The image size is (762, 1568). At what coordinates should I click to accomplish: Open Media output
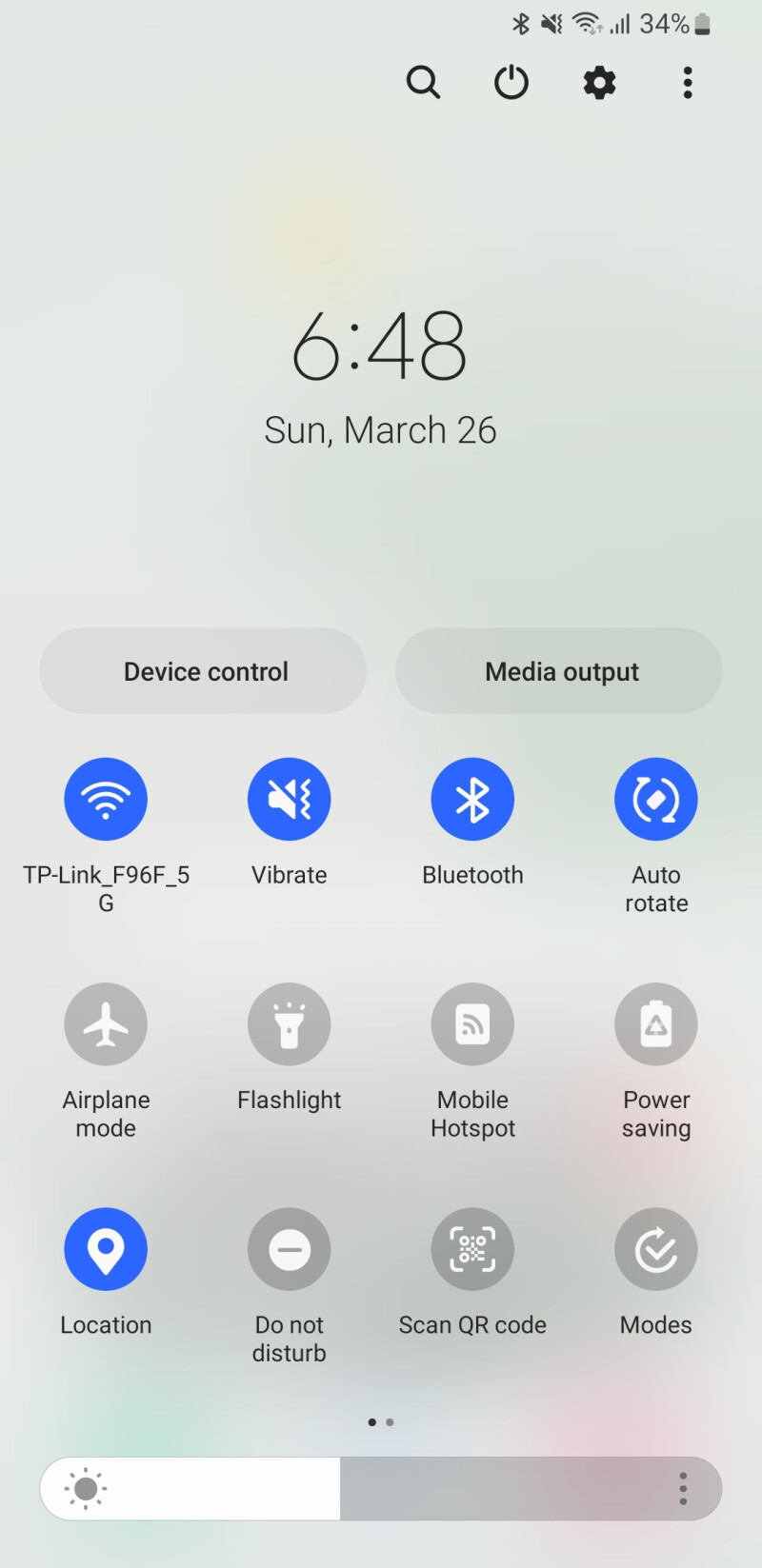click(x=559, y=671)
